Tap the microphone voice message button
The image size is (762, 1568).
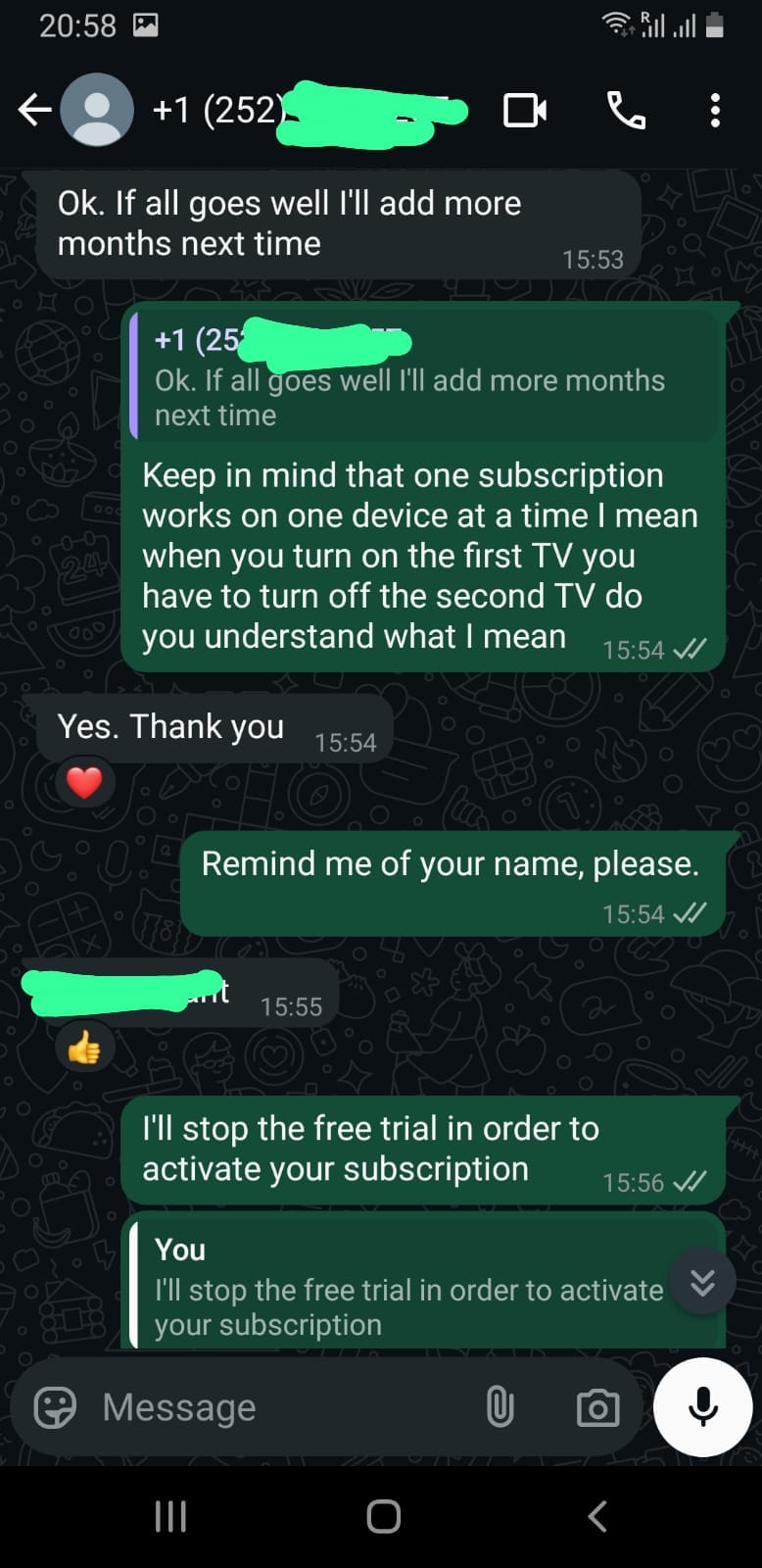(x=702, y=1407)
